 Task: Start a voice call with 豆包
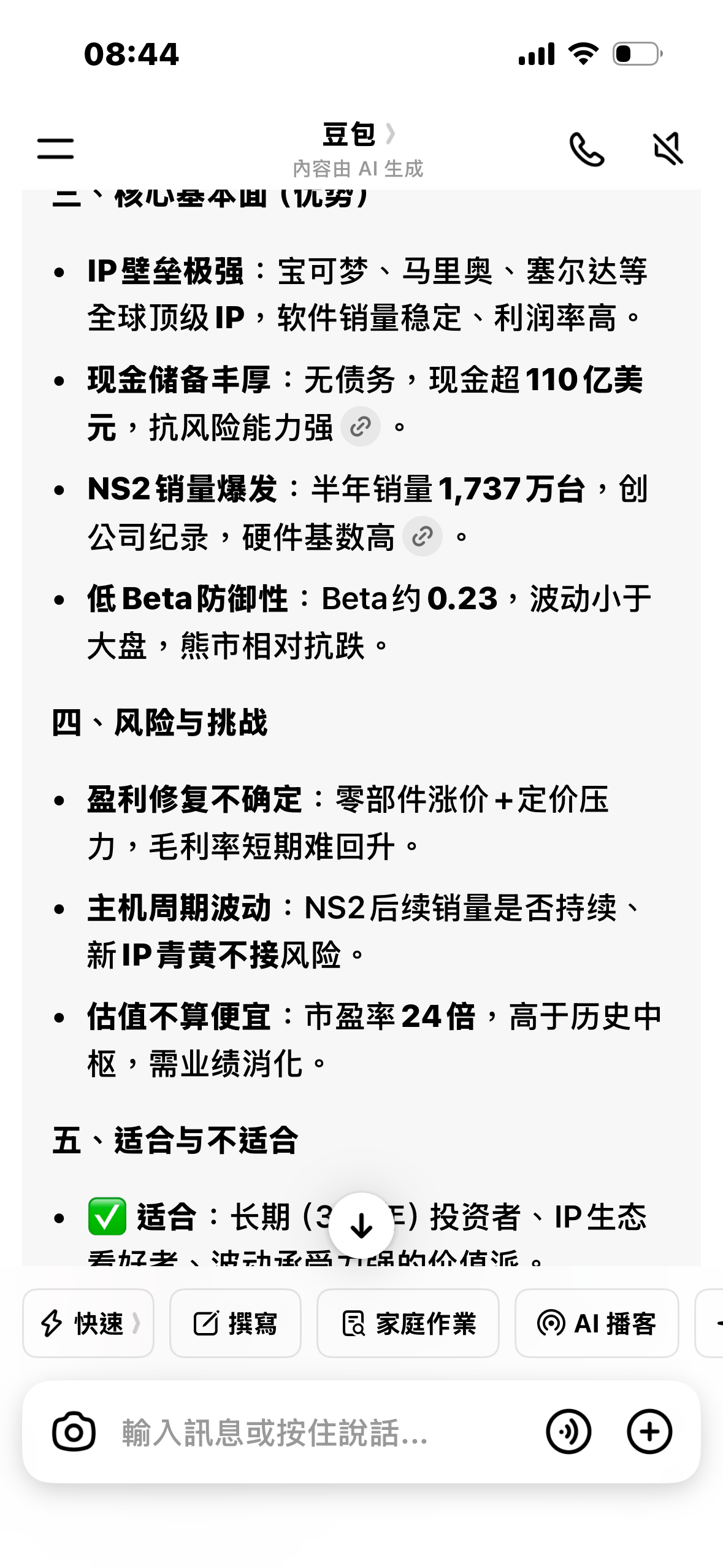coord(586,149)
